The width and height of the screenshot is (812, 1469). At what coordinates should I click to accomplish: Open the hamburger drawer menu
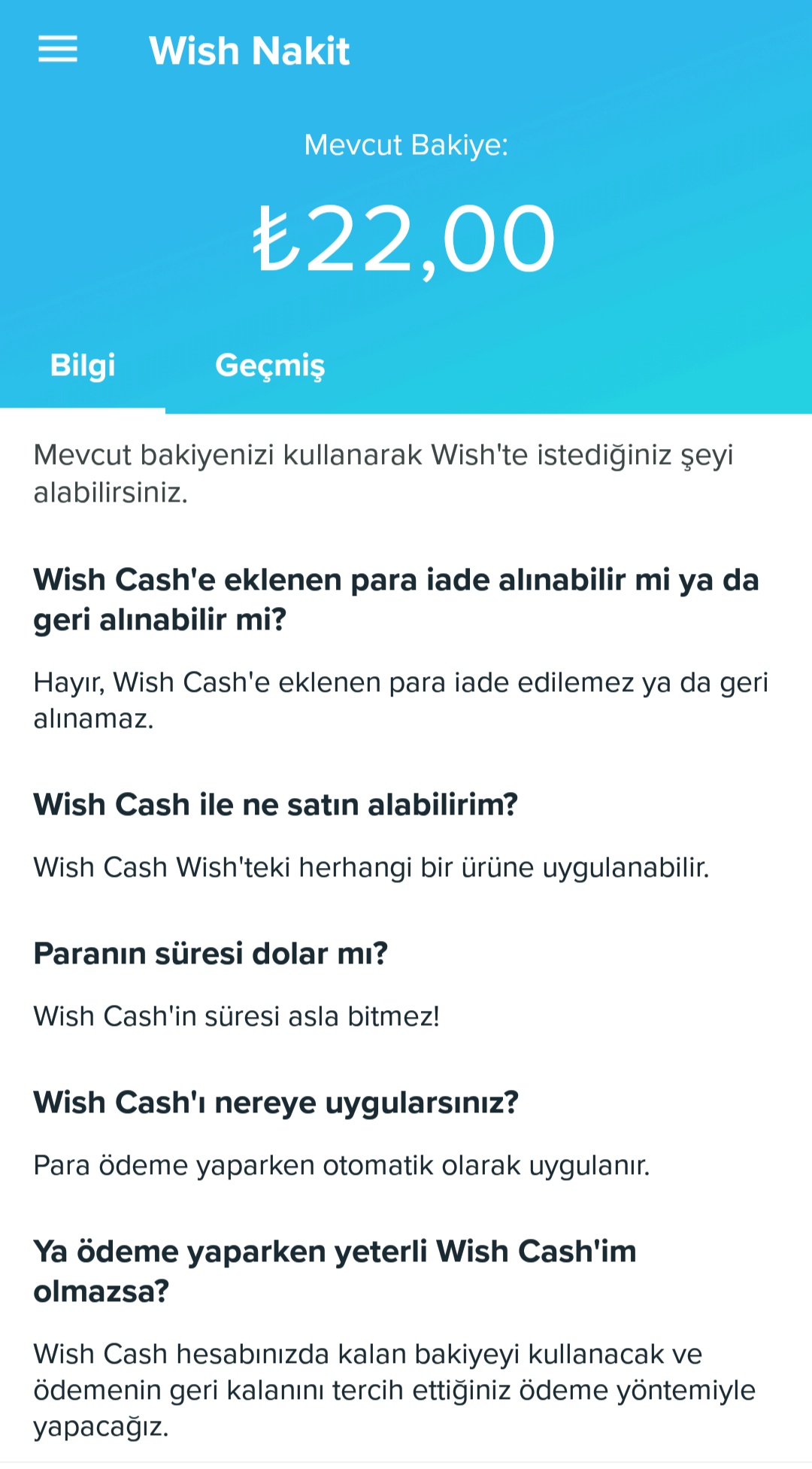(58, 50)
